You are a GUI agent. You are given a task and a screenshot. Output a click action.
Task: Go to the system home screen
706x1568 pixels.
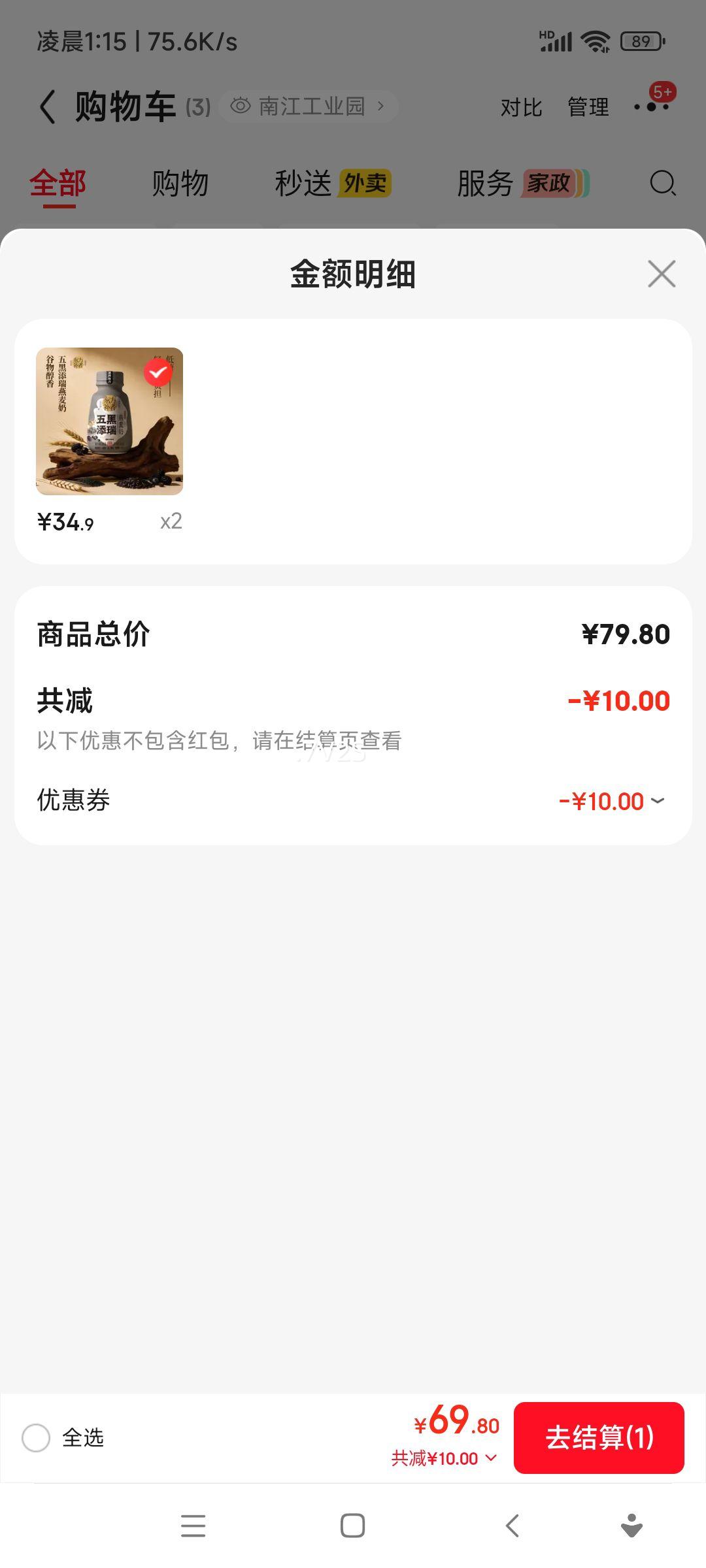pyautogui.click(x=352, y=1526)
